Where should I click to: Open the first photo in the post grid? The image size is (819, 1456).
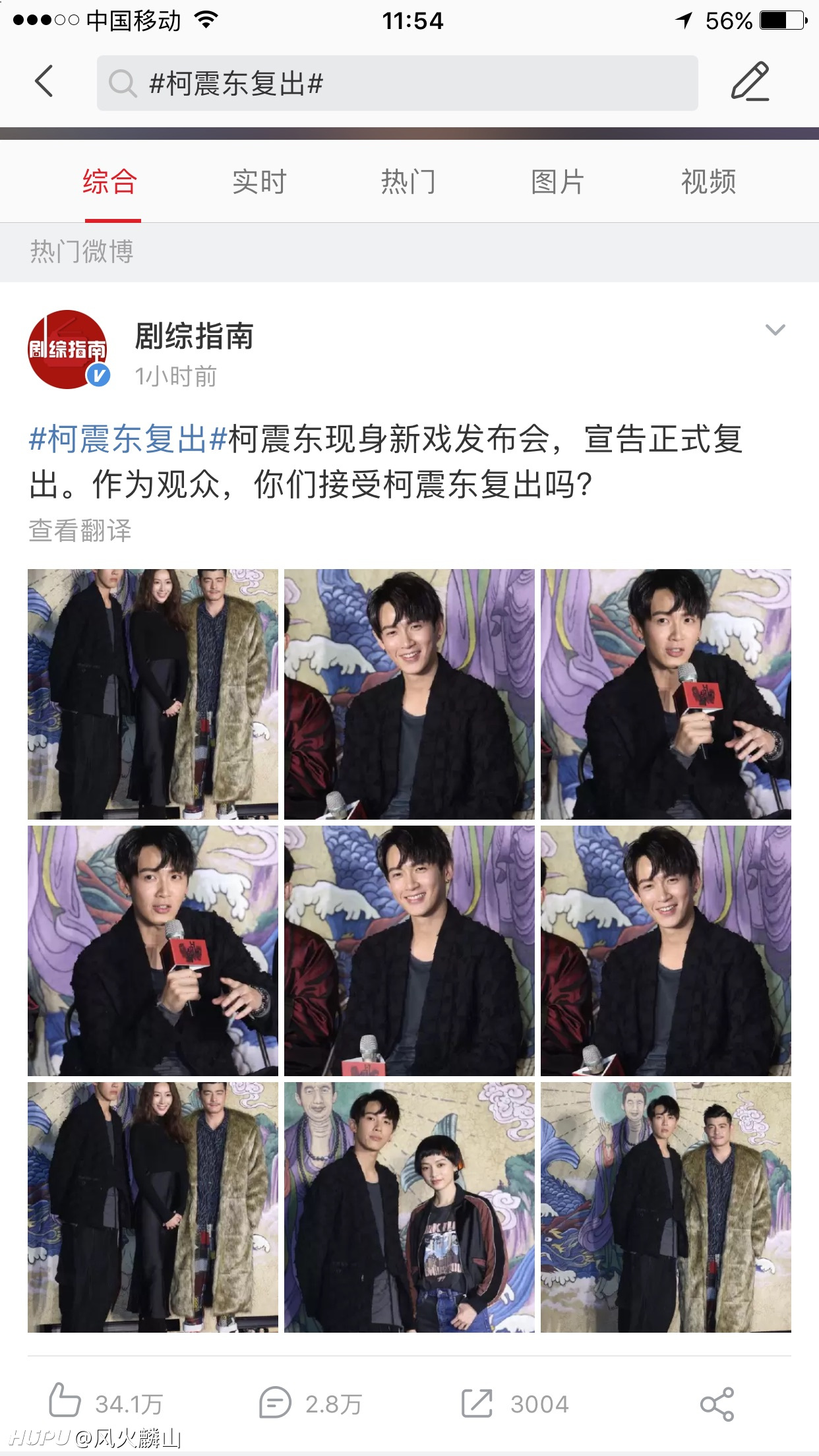pyautogui.click(x=153, y=694)
